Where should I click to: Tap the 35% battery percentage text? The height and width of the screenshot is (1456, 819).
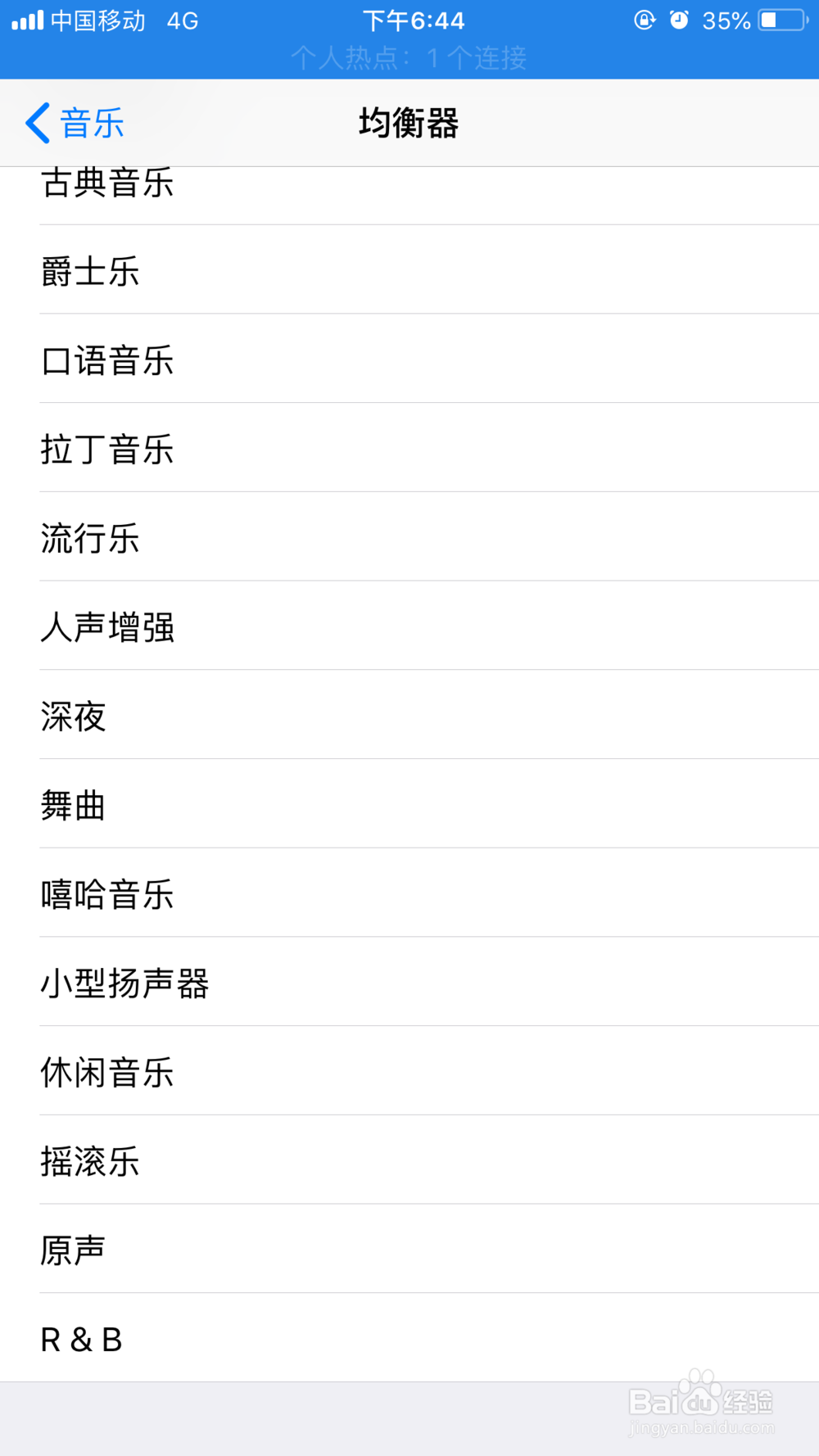726,20
